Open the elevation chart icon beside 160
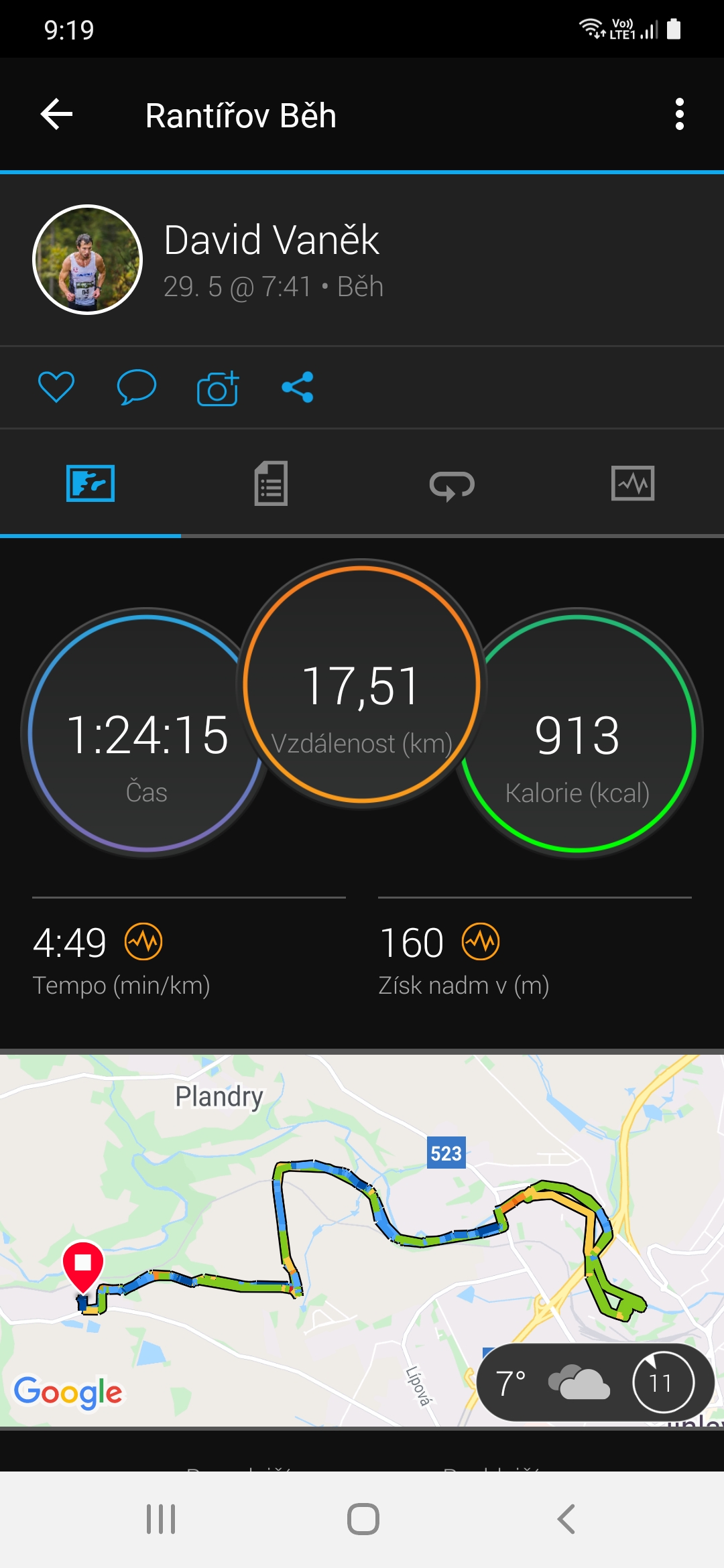Image resolution: width=724 pixels, height=1568 pixels. coord(481,941)
